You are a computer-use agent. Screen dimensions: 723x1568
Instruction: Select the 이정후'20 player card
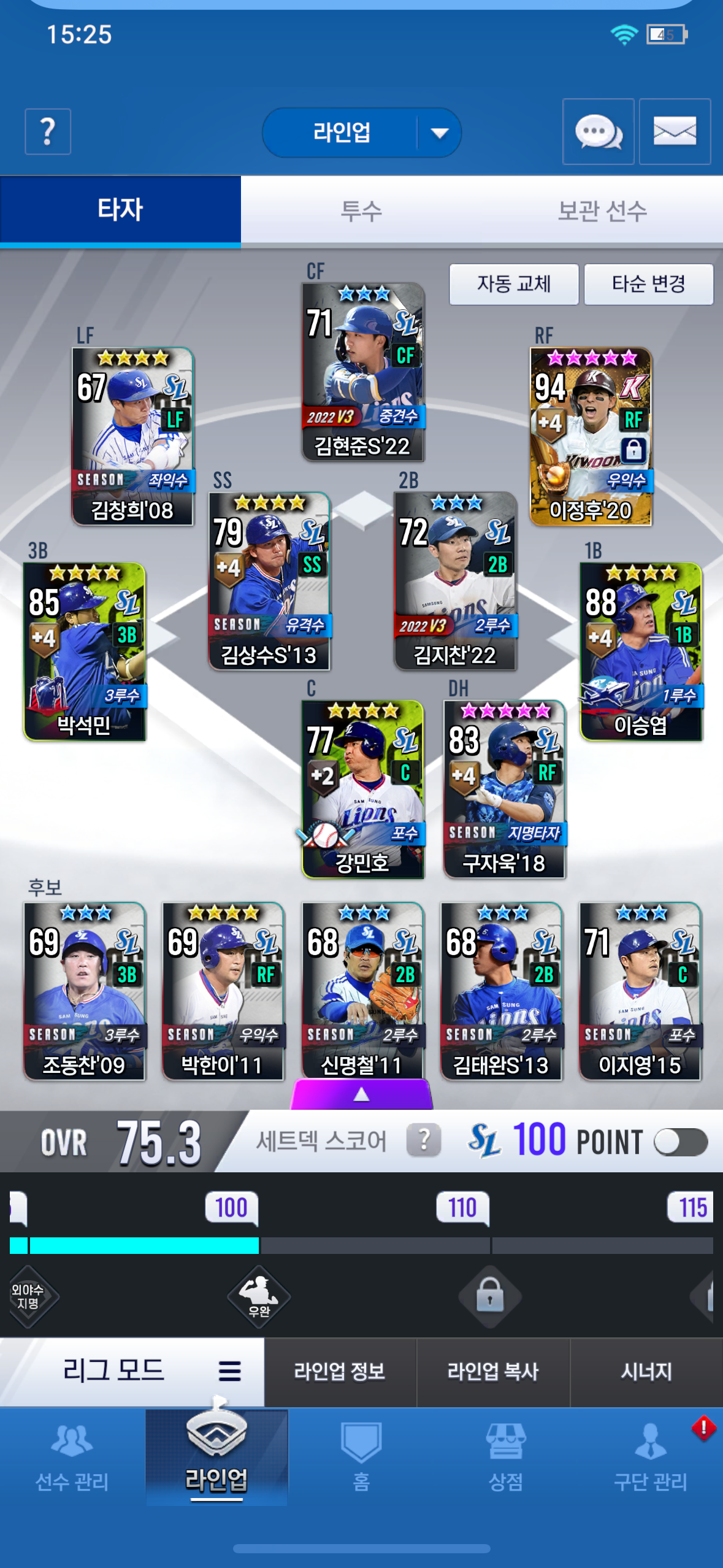(x=591, y=436)
